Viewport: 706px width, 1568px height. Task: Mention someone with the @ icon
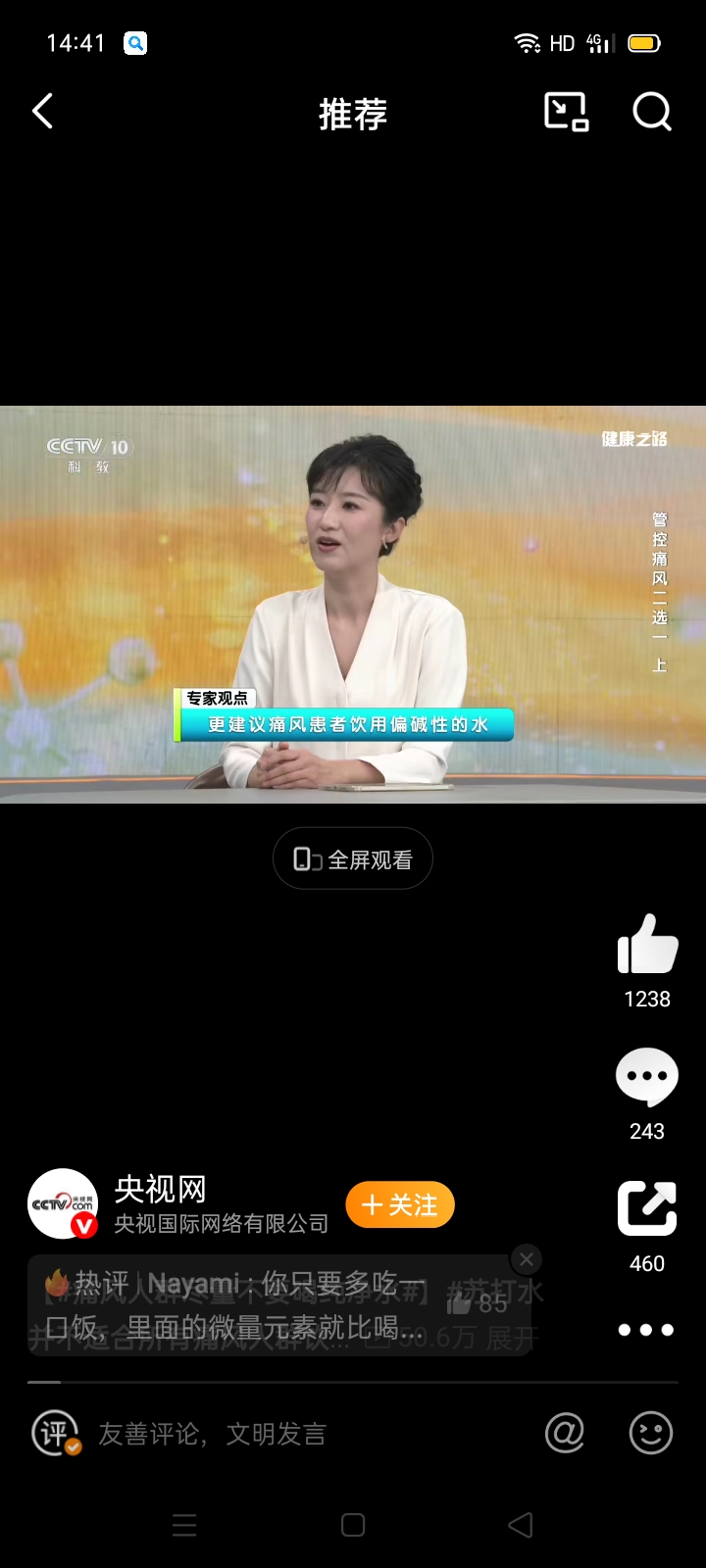(x=565, y=1434)
